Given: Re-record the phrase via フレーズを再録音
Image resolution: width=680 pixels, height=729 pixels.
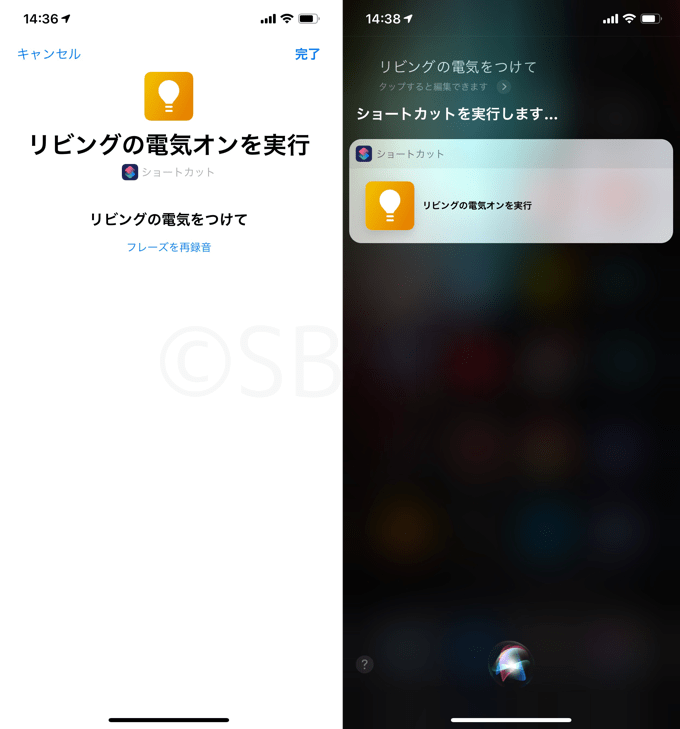Looking at the screenshot, I should point(169,247).
